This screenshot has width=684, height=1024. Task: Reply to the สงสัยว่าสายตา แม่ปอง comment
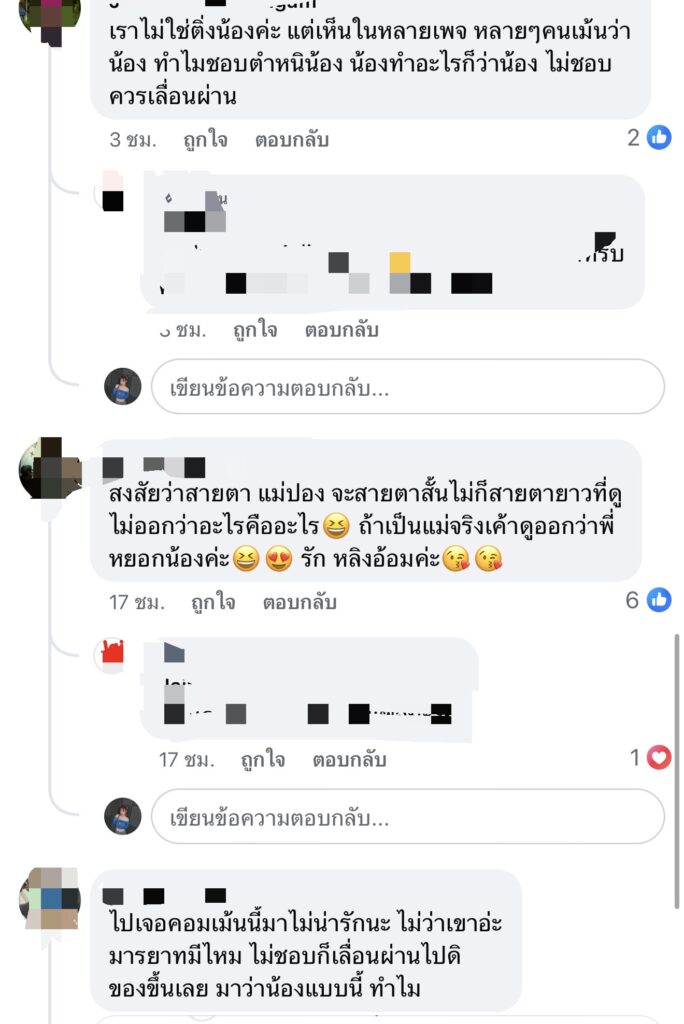(299, 602)
